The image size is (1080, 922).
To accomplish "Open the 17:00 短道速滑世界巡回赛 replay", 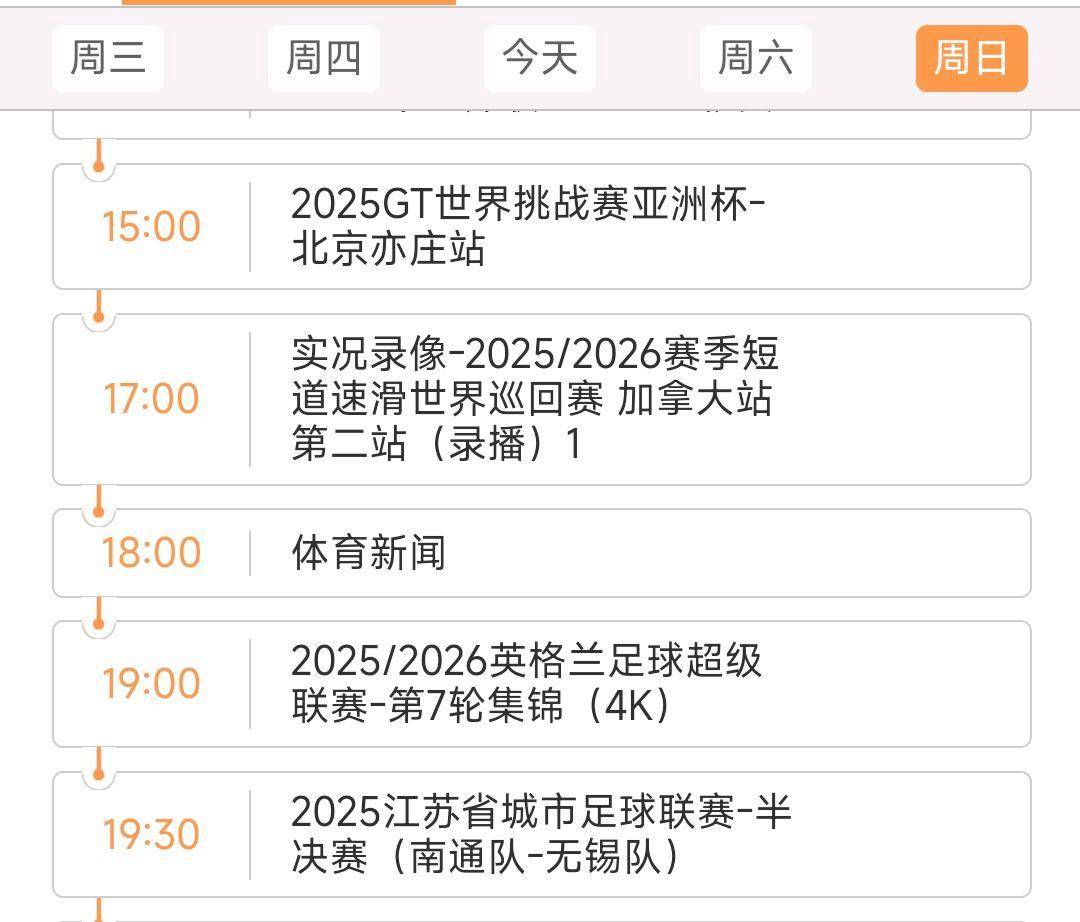I will pos(541,399).
